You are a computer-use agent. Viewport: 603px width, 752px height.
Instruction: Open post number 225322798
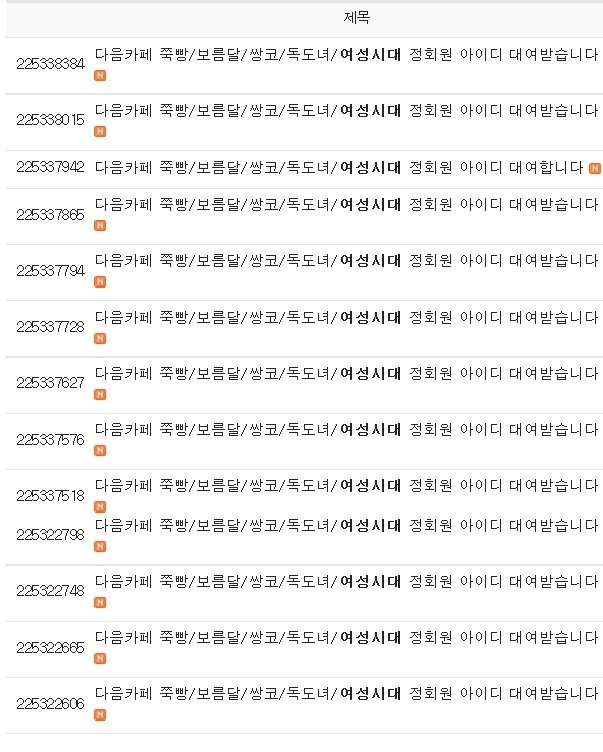(346, 525)
